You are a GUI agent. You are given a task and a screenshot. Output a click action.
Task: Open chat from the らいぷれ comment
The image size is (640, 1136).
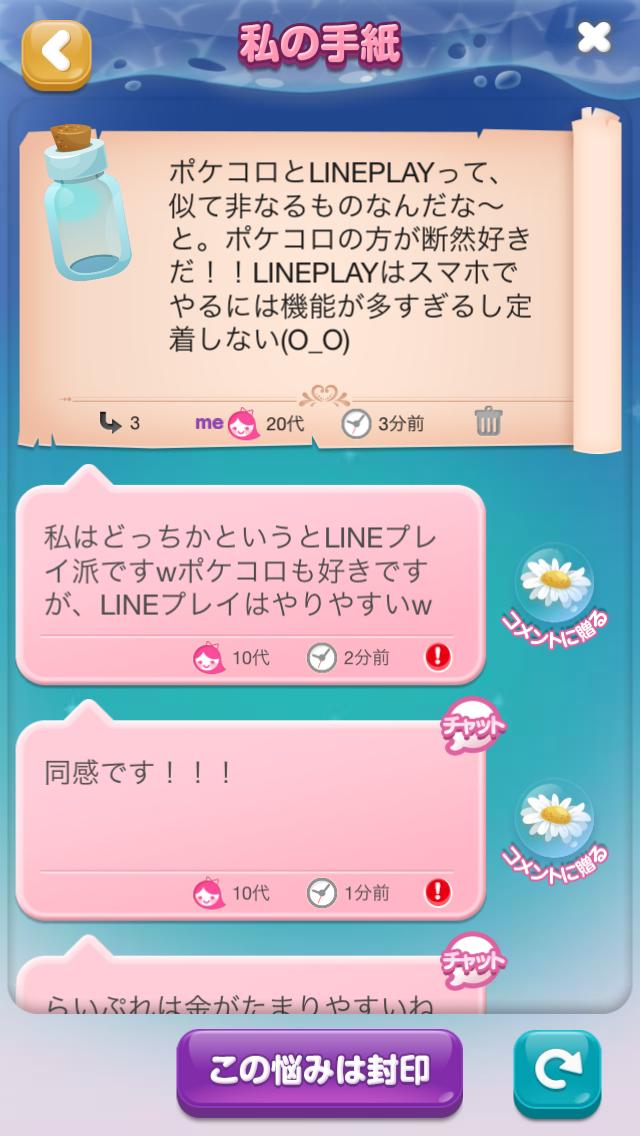click(473, 962)
